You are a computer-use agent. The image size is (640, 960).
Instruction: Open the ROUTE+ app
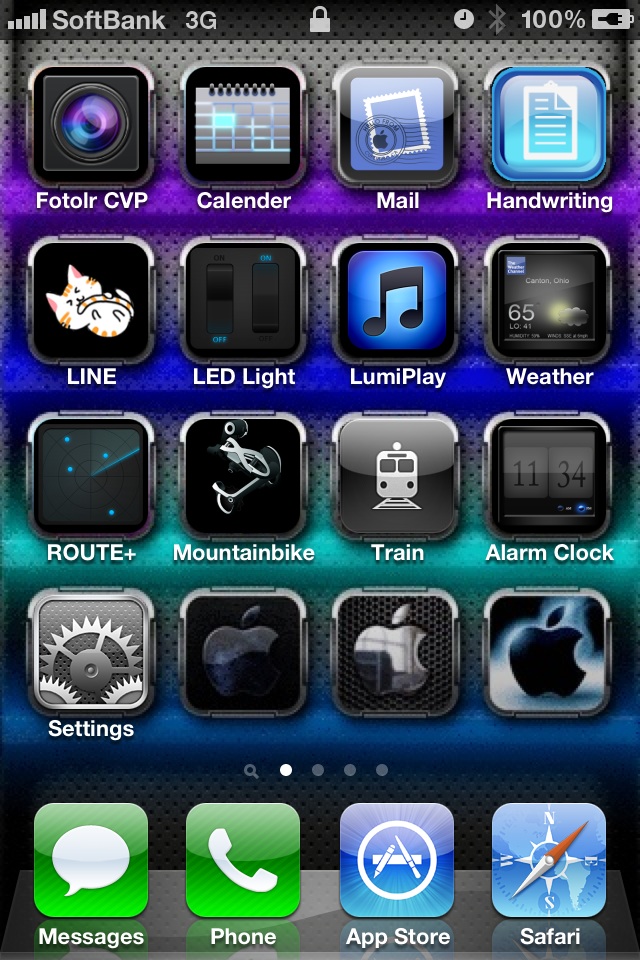91,476
